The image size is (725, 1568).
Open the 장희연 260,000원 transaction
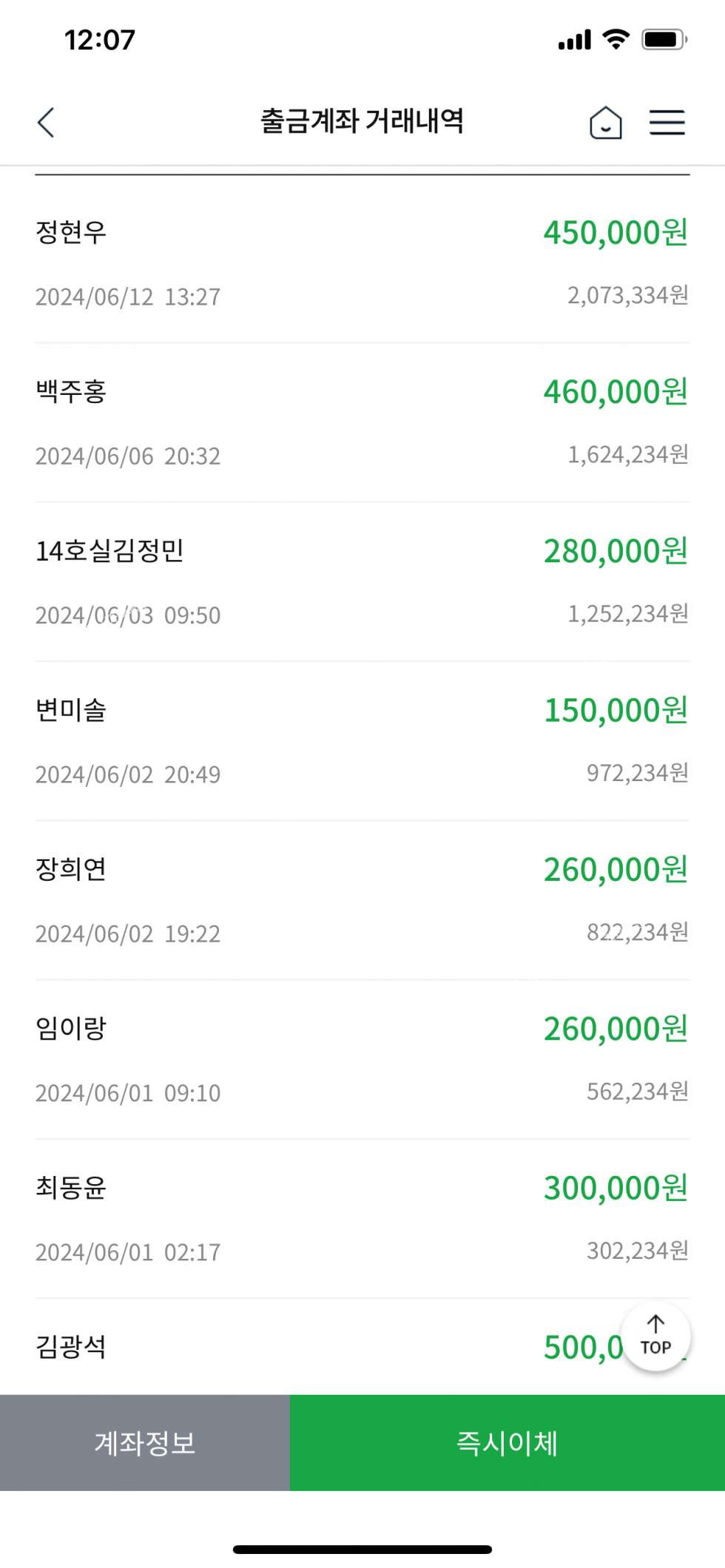click(x=362, y=900)
